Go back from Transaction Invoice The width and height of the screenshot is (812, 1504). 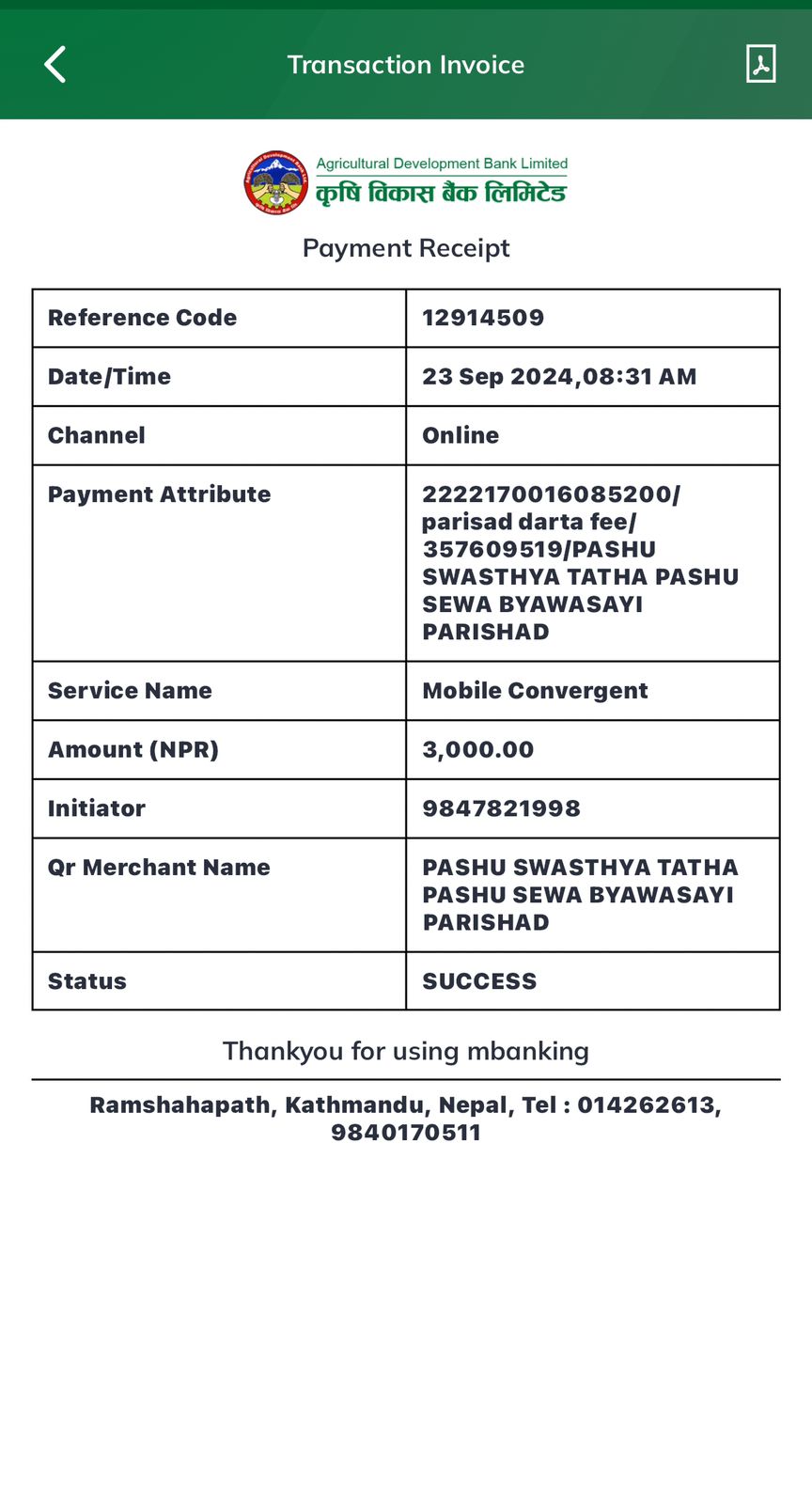click(55, 65)
